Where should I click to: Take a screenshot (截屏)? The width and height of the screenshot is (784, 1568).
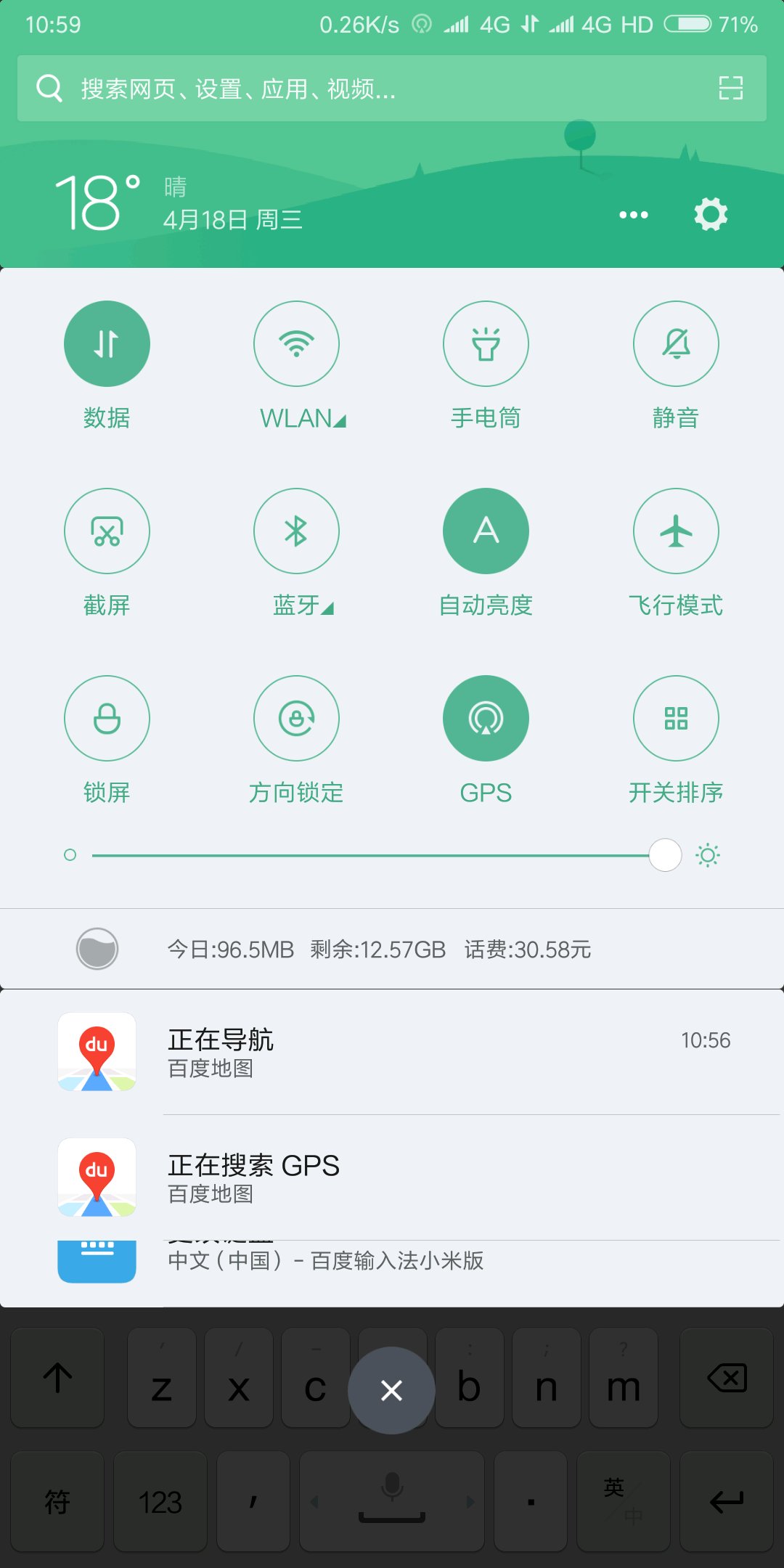click(107, 531)
